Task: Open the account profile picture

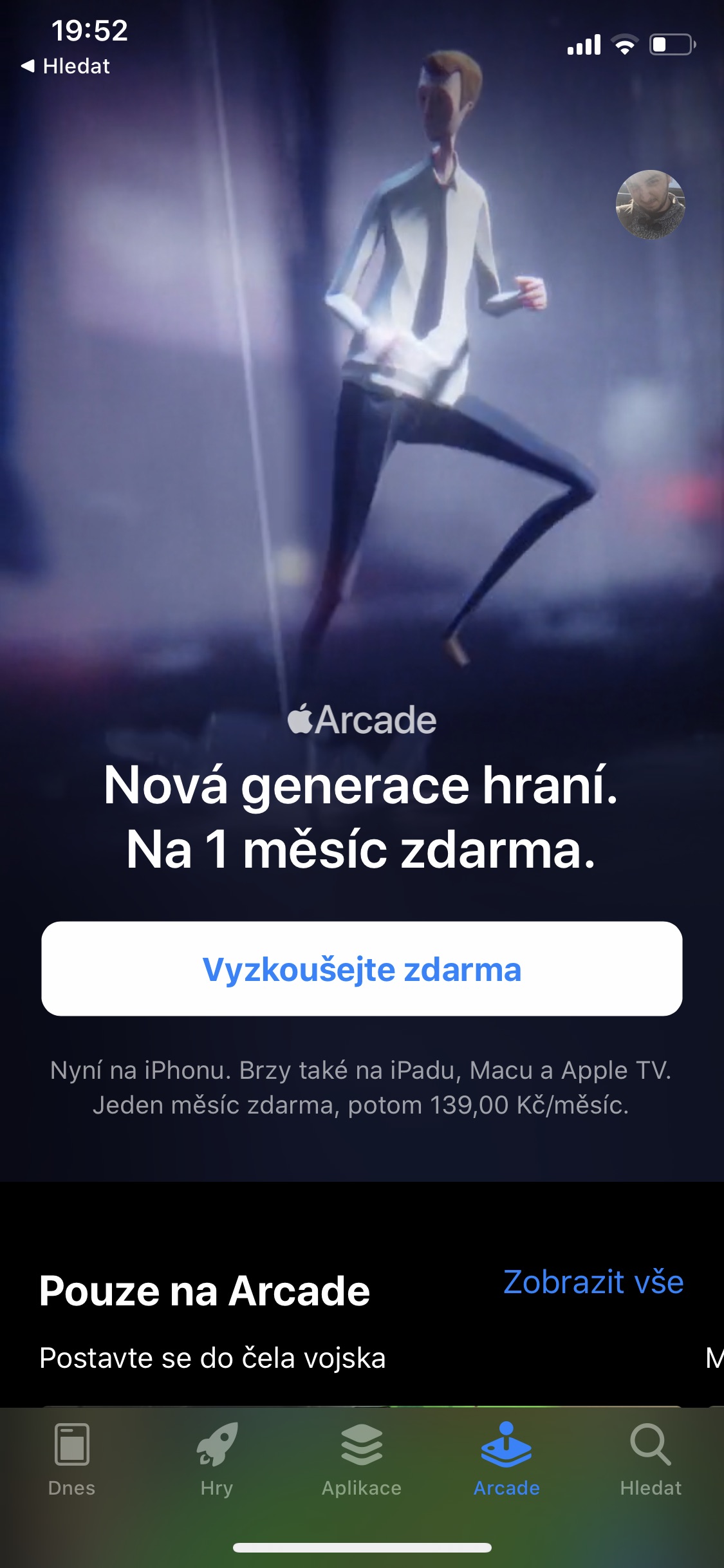Action: (x=650, y=205)
